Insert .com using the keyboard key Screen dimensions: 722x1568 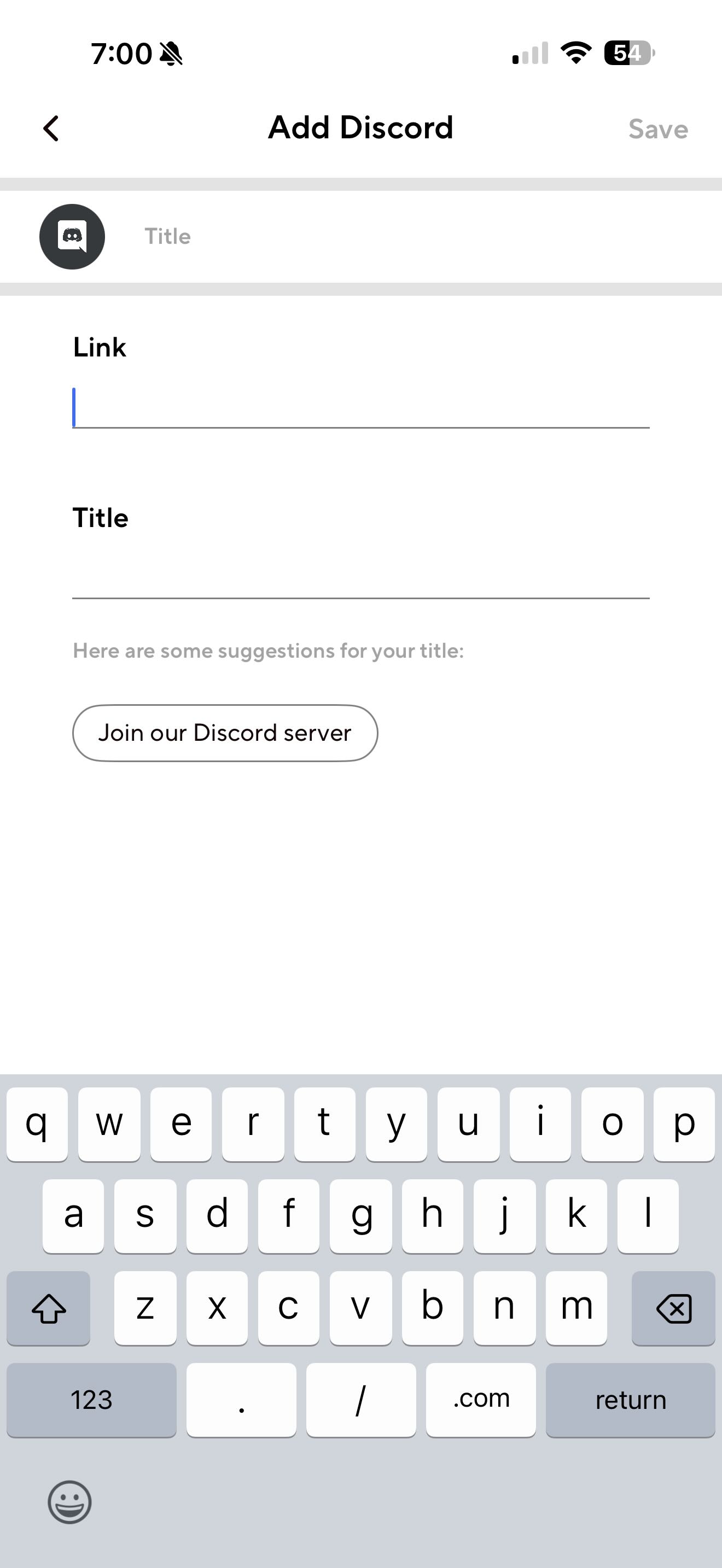click(480, 1400)
